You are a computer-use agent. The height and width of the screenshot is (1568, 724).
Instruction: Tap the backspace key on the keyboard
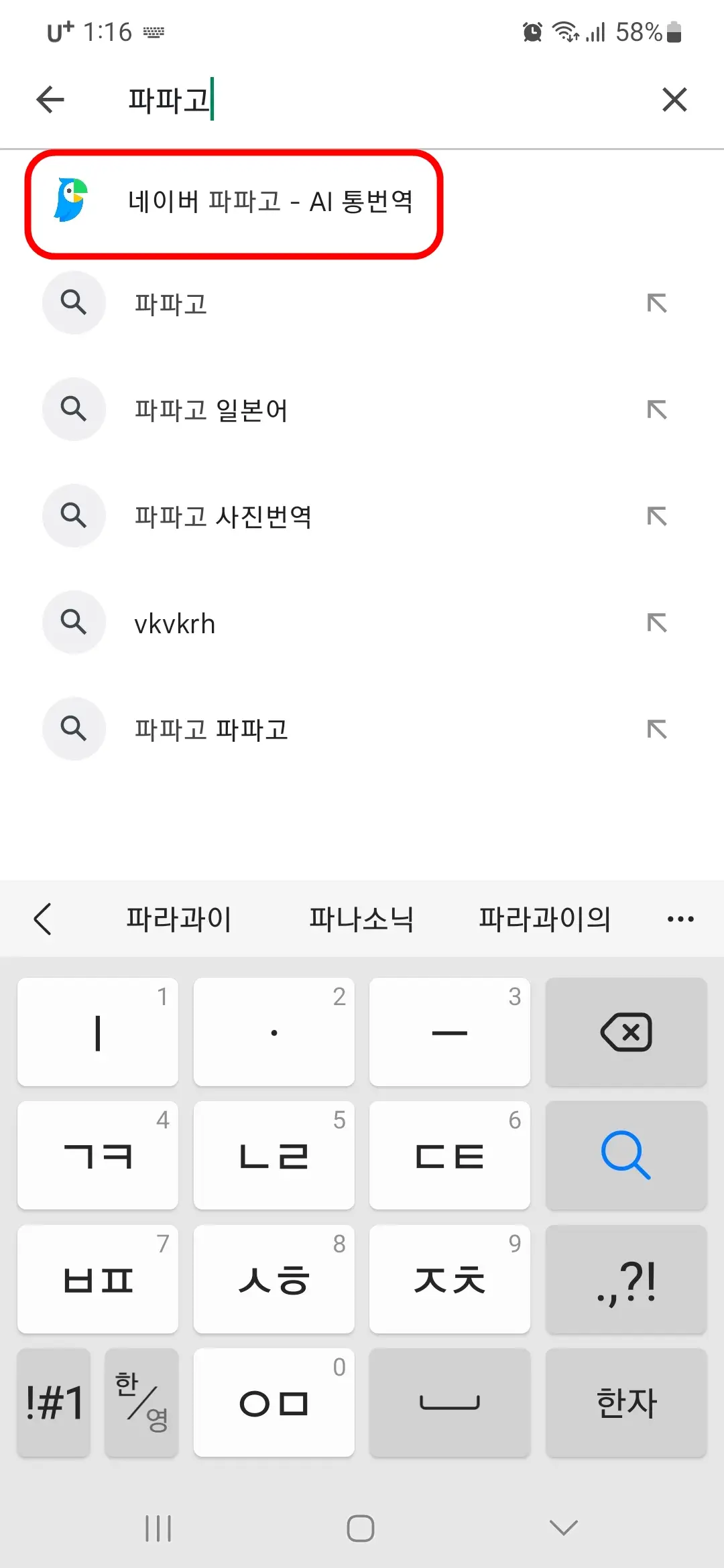coord(625,1032)
